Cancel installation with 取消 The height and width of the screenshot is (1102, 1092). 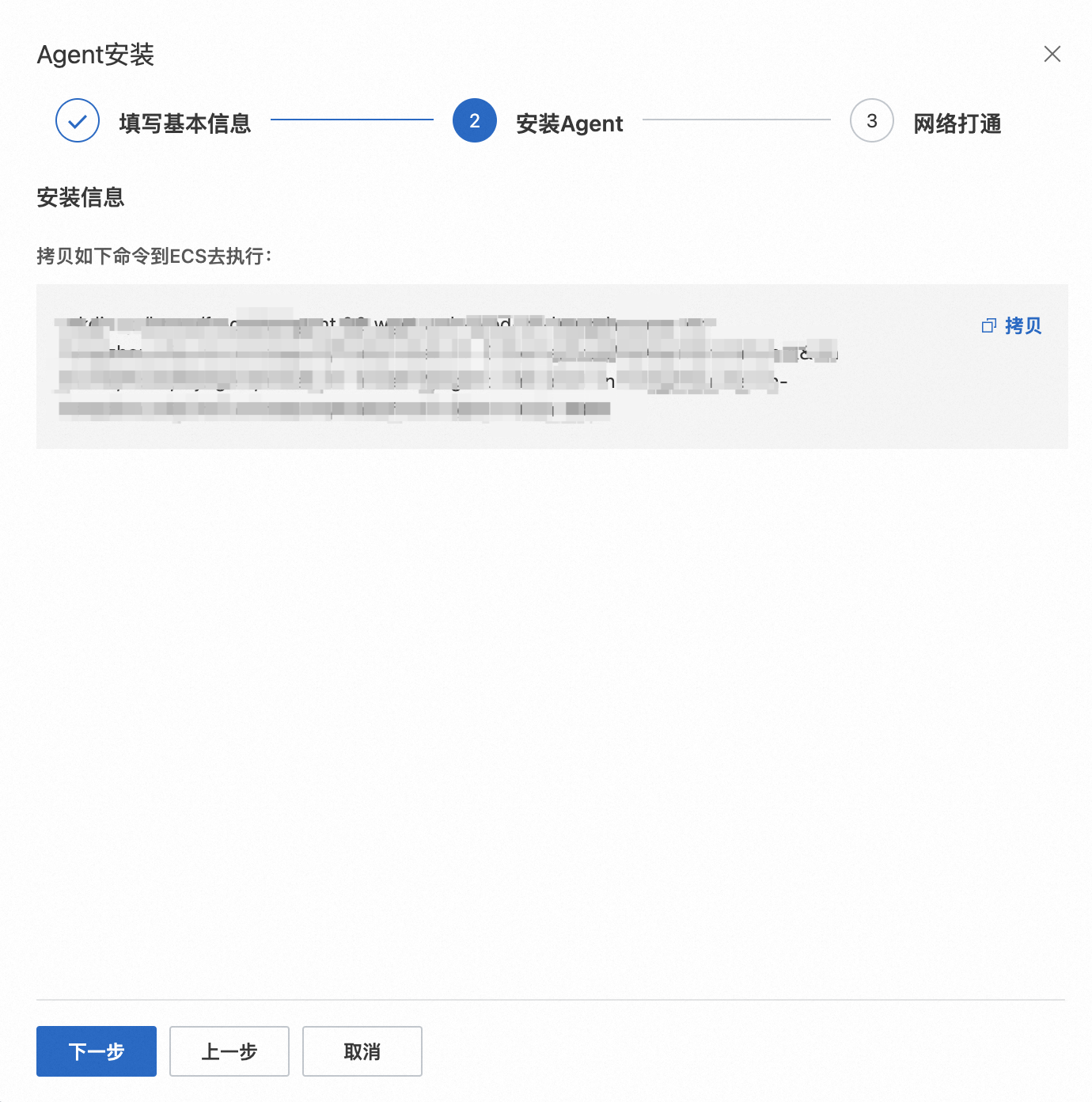click(x=362, y=1051)
